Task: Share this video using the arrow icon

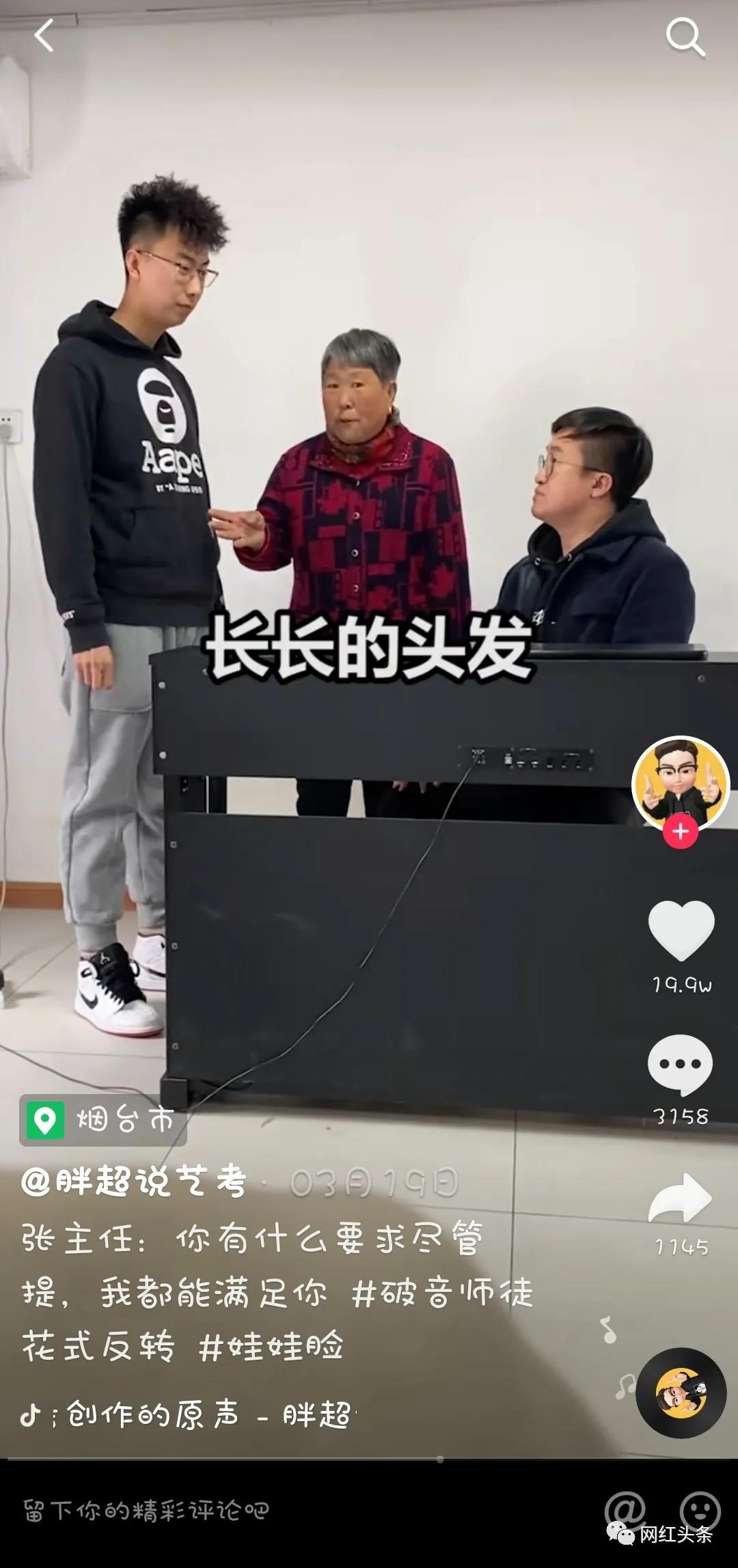Action: [x=680, y=1199]
